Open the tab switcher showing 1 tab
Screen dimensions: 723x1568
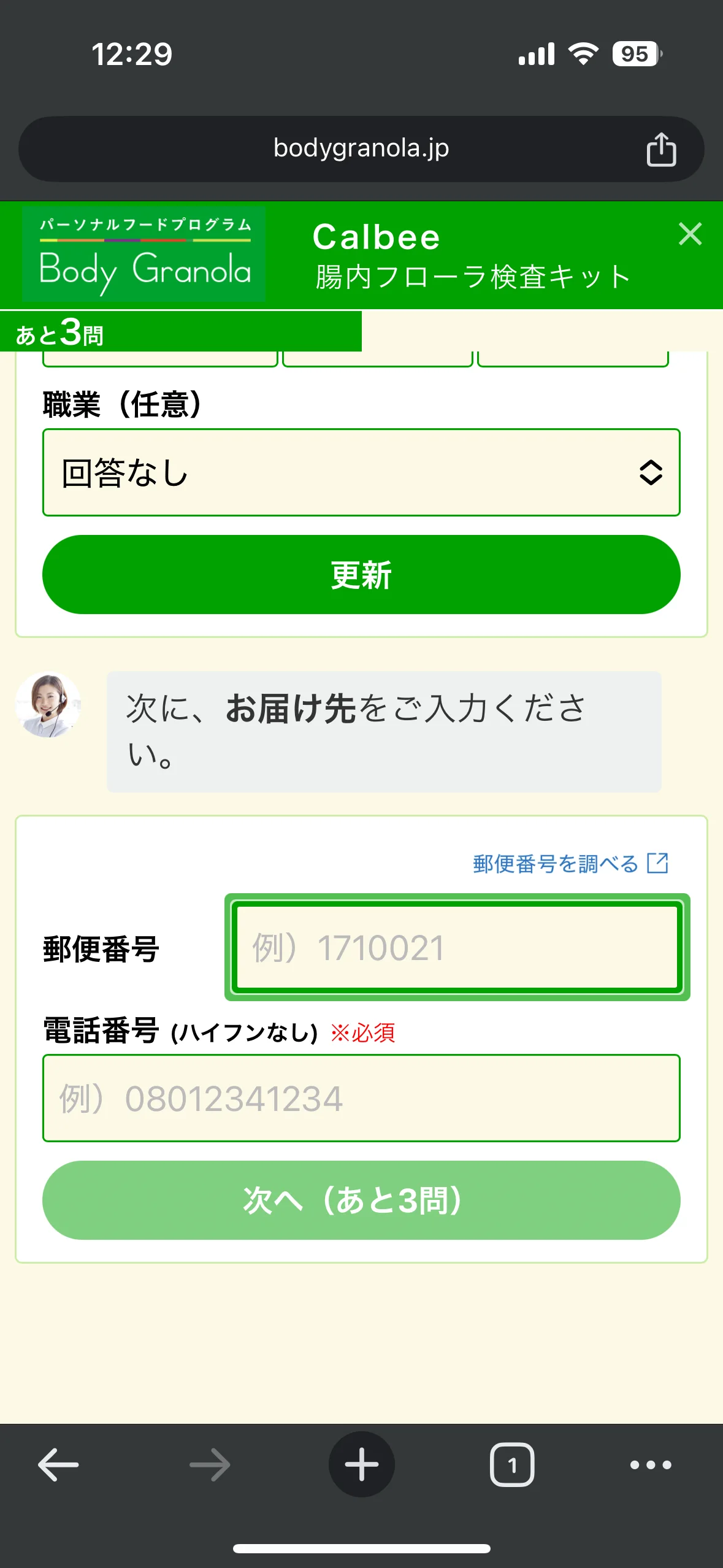tap(512, 1465)
